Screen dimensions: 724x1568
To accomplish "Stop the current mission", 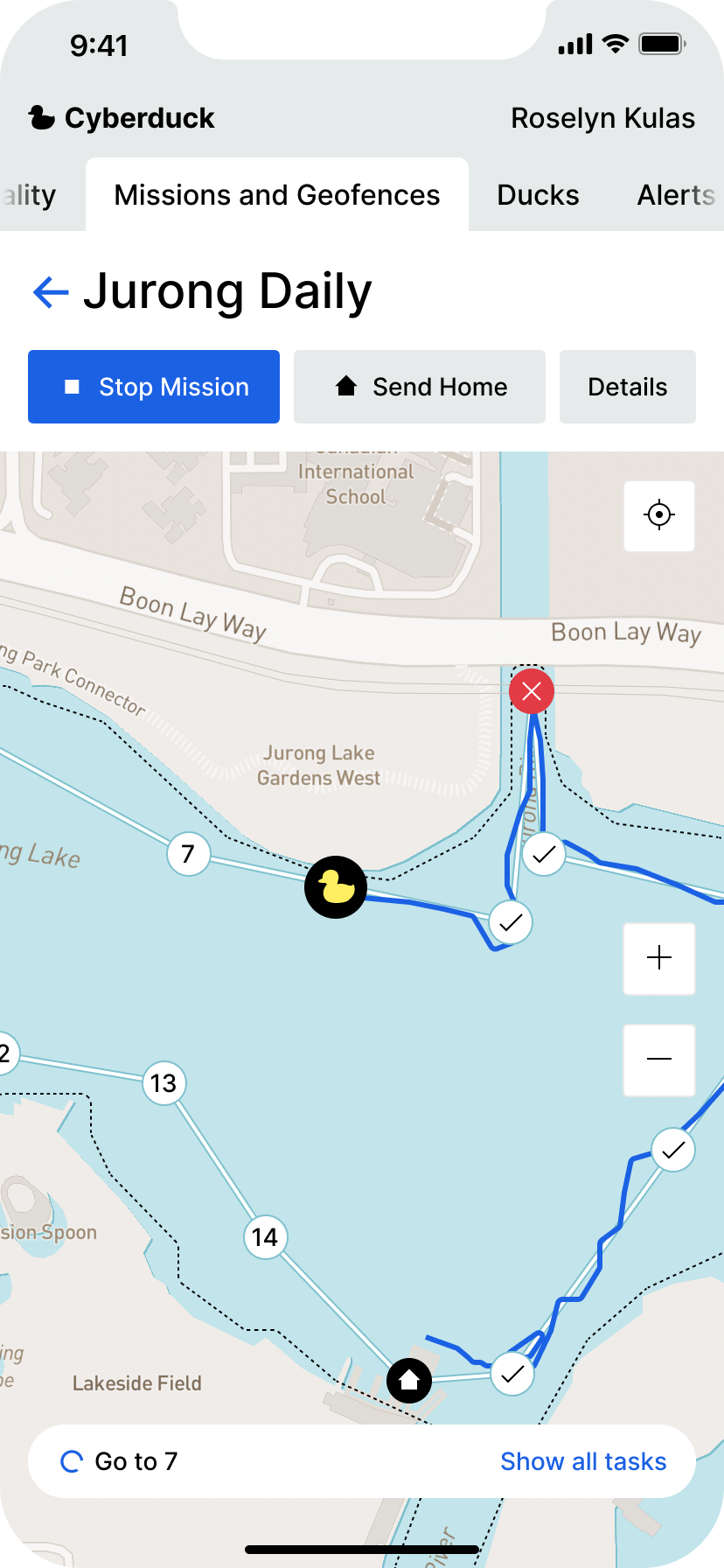I will tap(154, 387).
